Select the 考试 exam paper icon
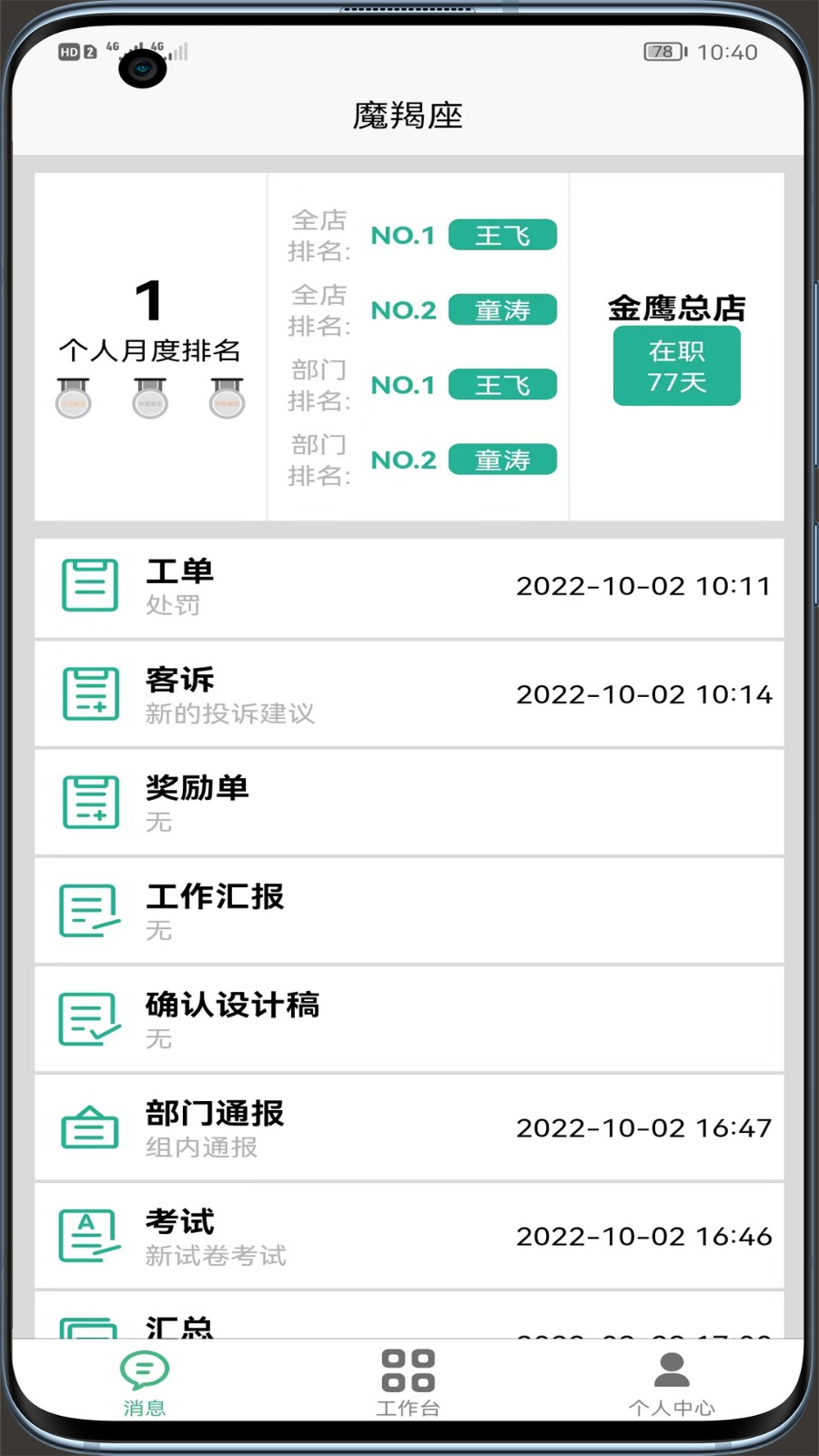 coord(88,1236)
